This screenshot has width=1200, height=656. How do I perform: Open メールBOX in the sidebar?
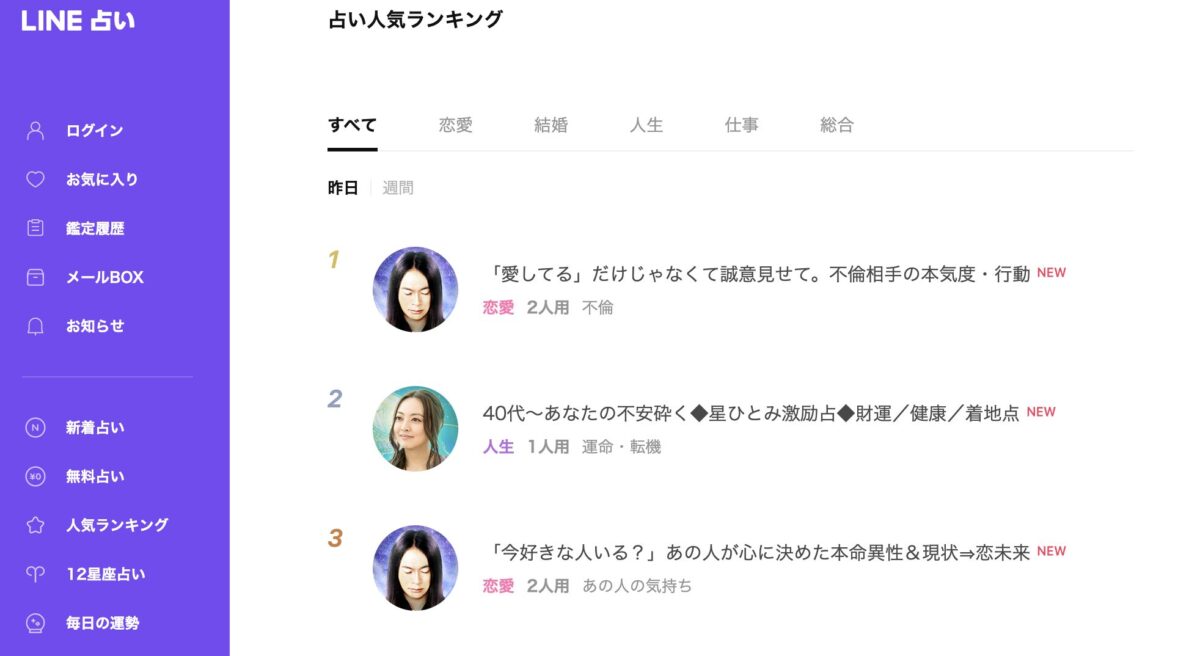pyautogui.click(x=104, y=278)
